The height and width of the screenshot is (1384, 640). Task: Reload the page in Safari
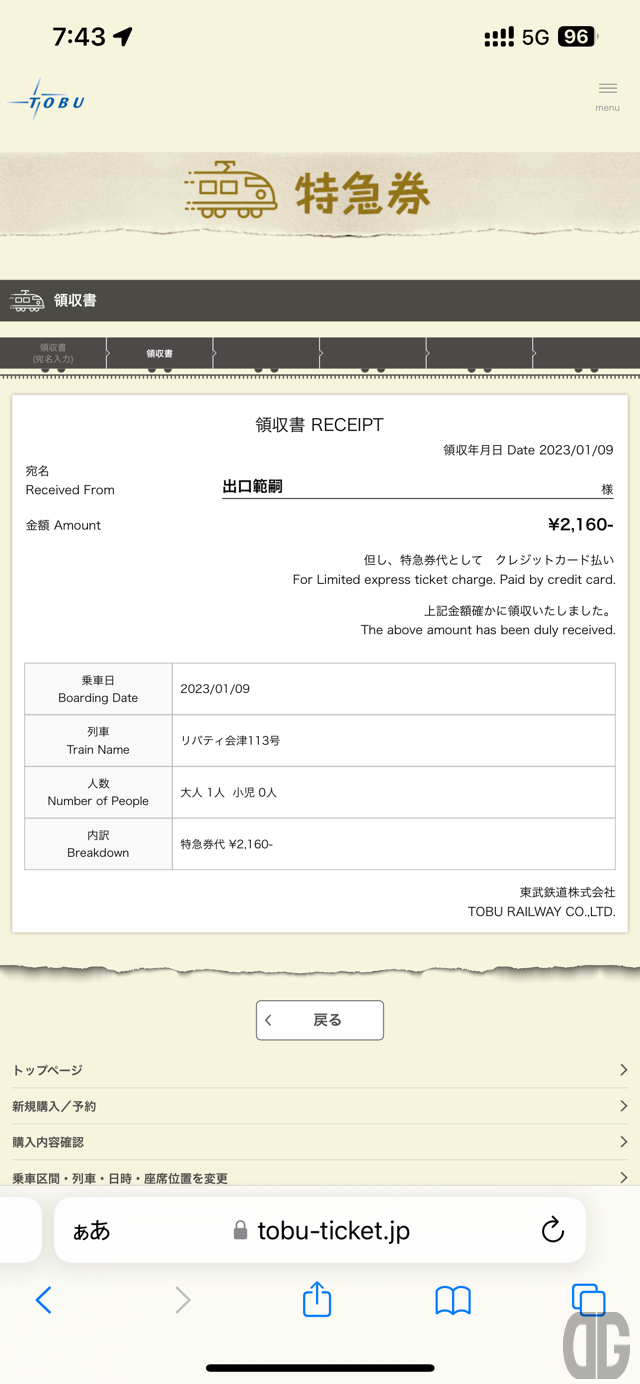[553, 1230]
